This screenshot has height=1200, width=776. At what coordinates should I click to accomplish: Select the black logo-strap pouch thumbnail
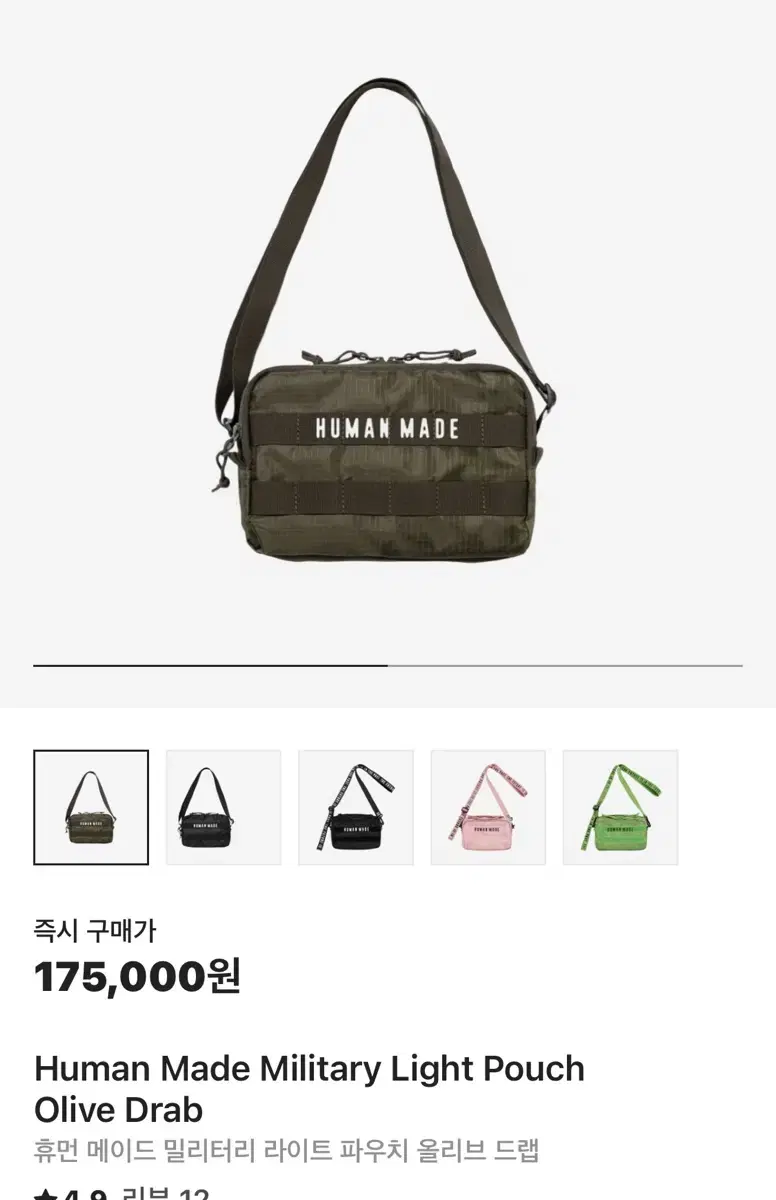coord(356,806)
